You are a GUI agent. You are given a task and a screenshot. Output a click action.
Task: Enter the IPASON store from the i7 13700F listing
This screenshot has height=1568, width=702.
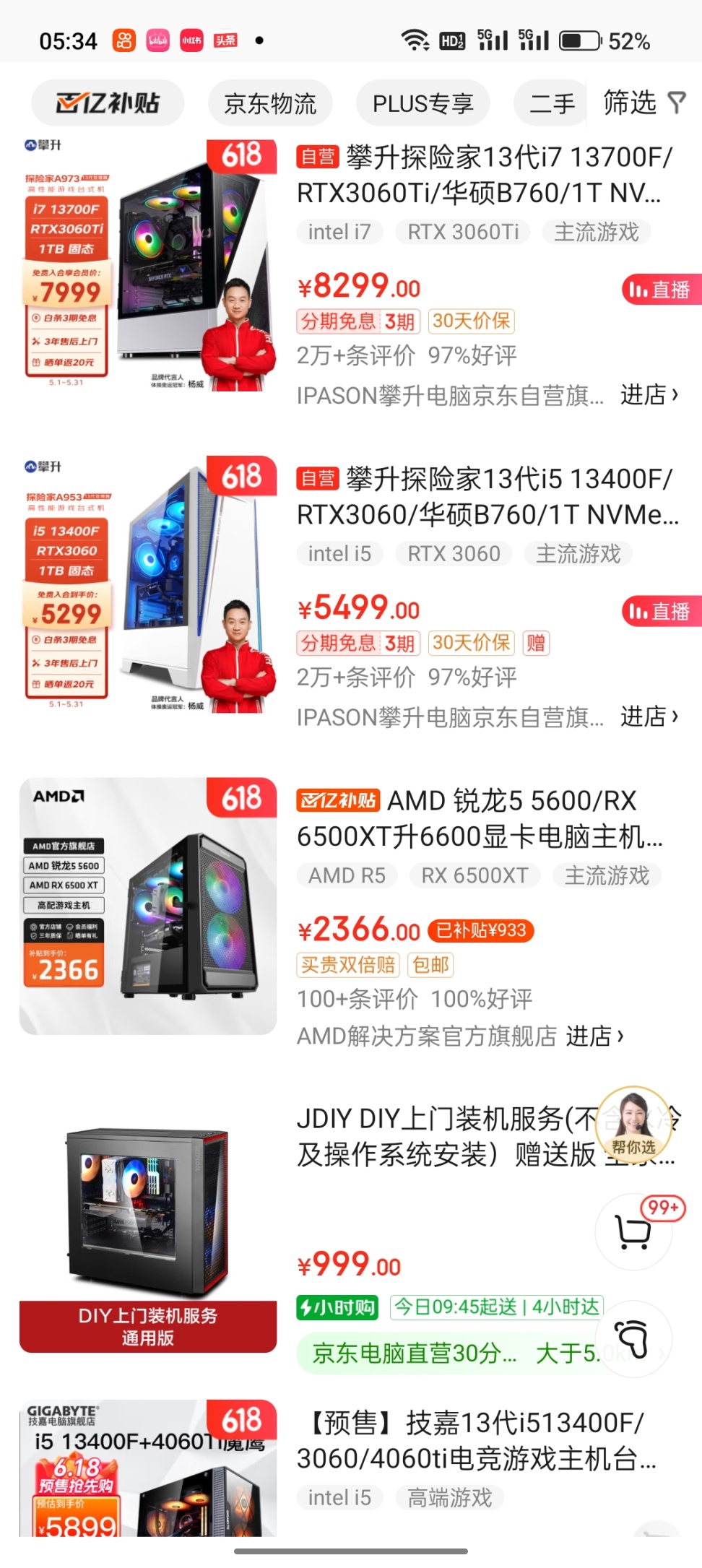tap(649, 395)
